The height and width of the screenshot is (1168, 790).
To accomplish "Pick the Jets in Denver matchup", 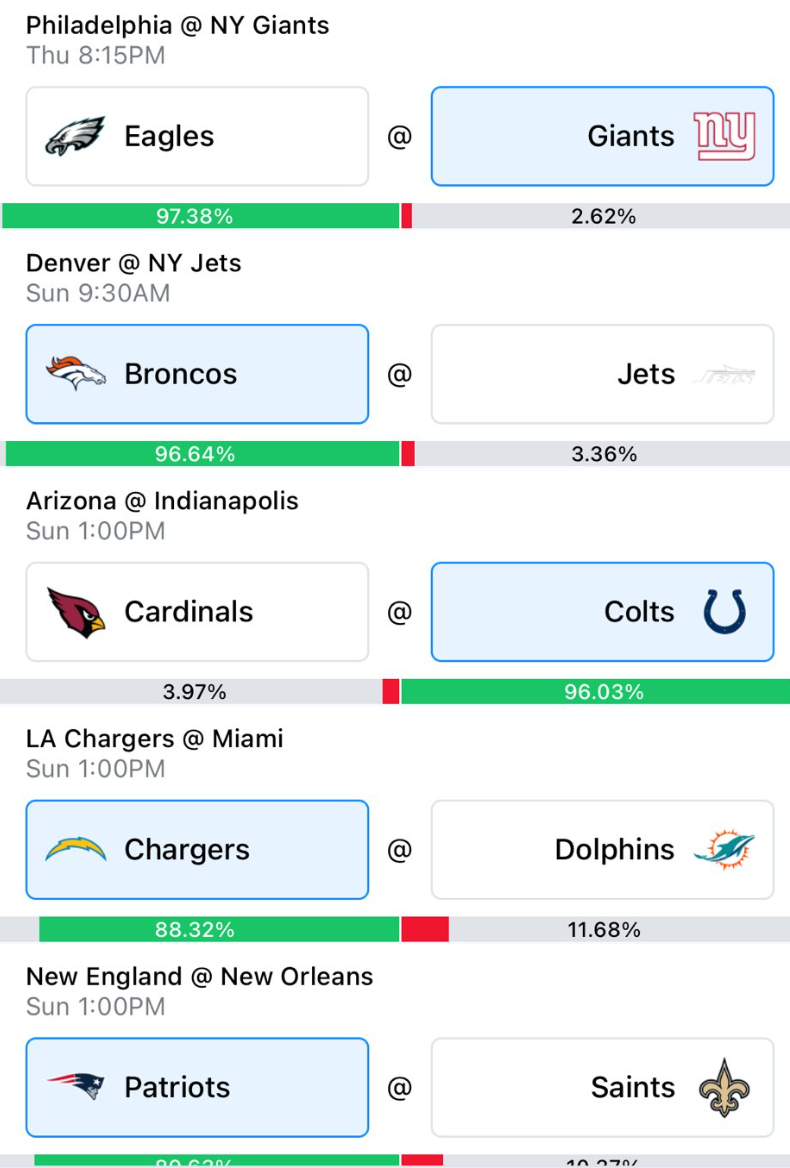I will point(602,374).
